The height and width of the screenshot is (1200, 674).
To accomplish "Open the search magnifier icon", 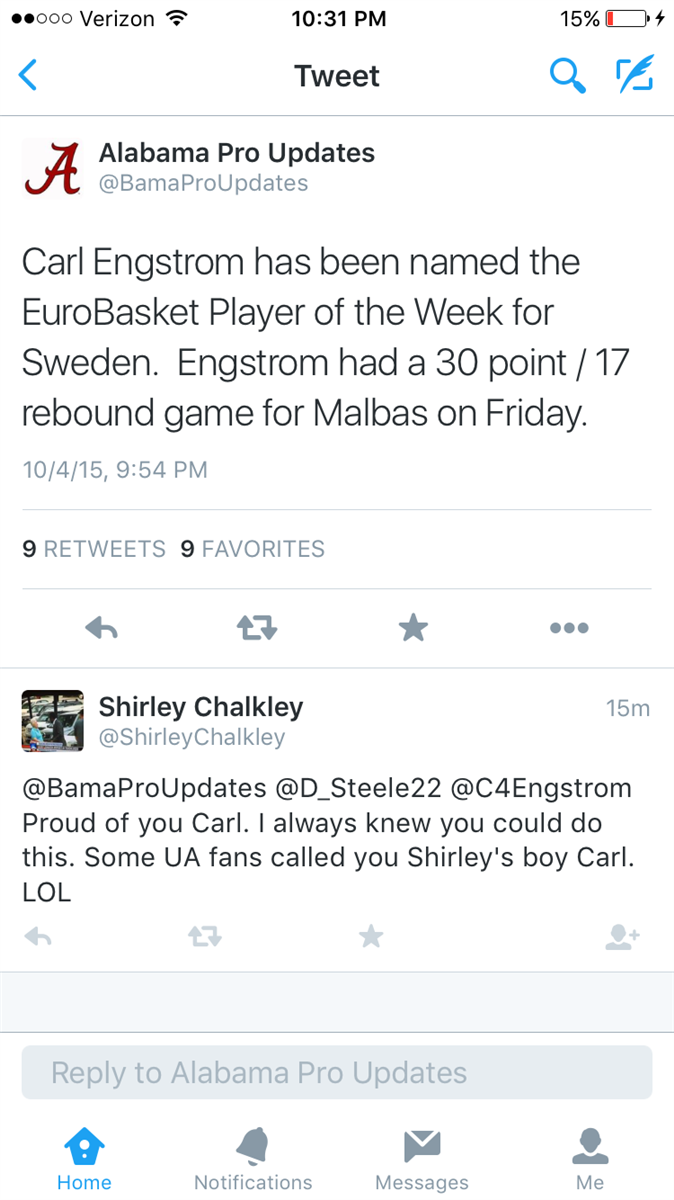I will point(567,75).
